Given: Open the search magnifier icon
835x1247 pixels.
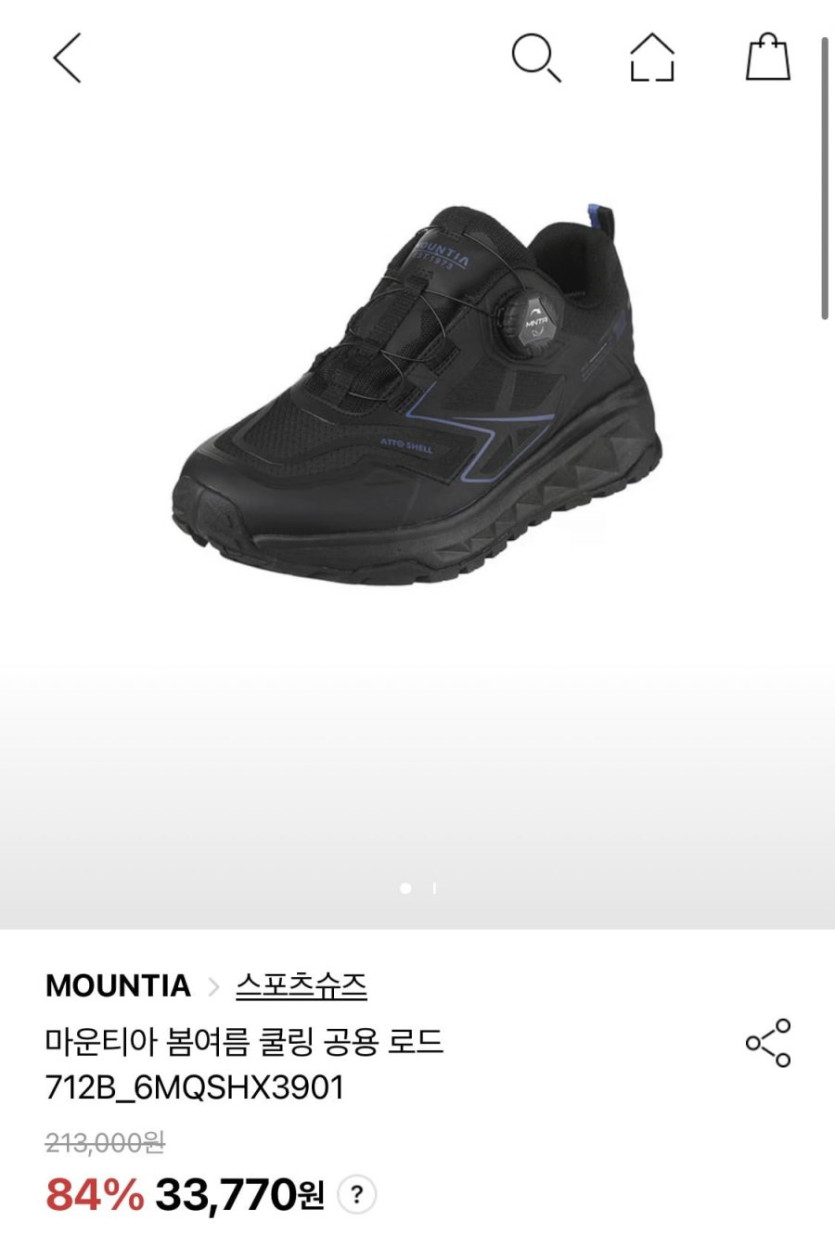Looking at the screenshot, I should [536, 58].
